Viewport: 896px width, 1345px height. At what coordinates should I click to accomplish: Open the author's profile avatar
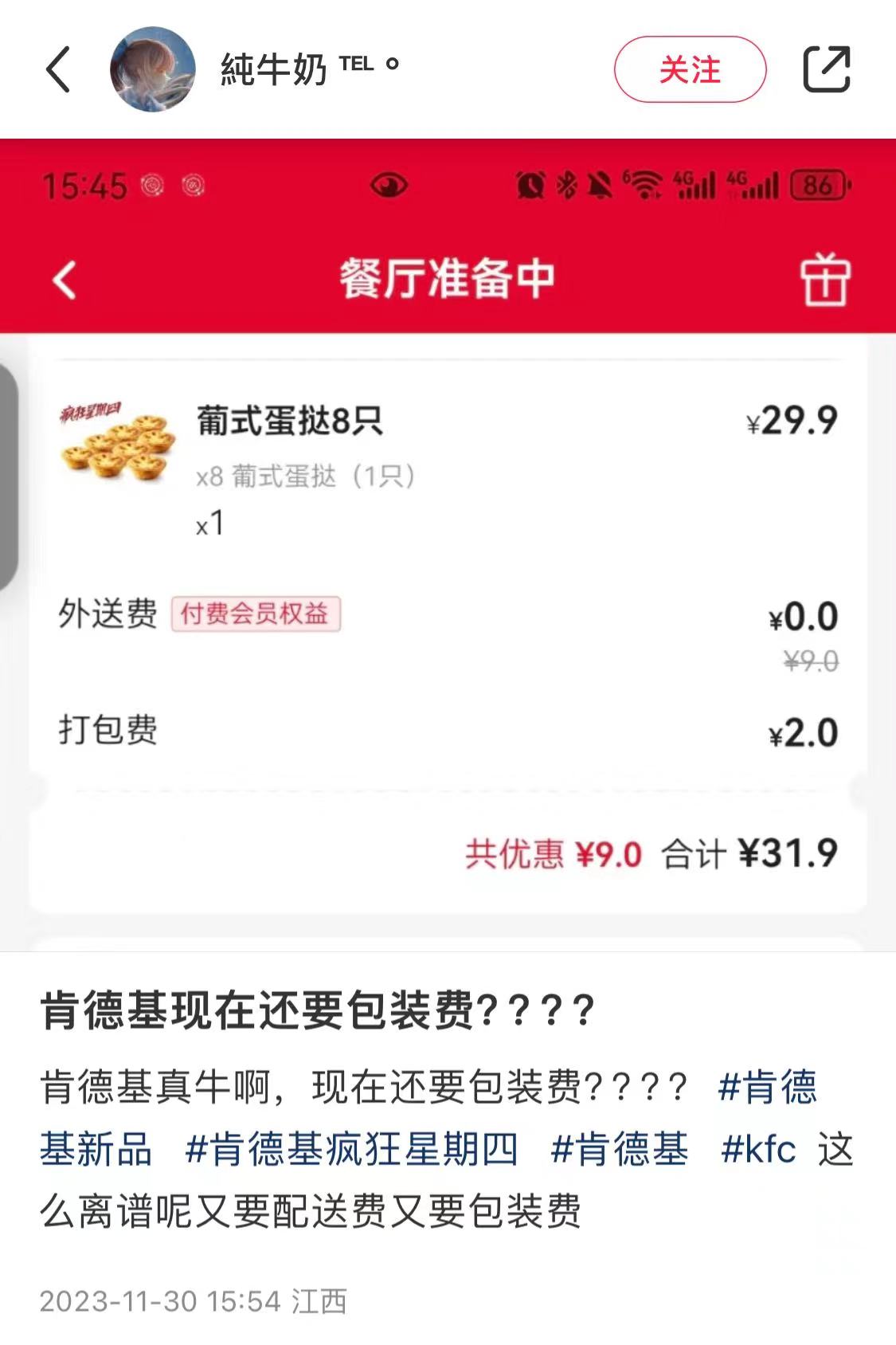point(152,69)
